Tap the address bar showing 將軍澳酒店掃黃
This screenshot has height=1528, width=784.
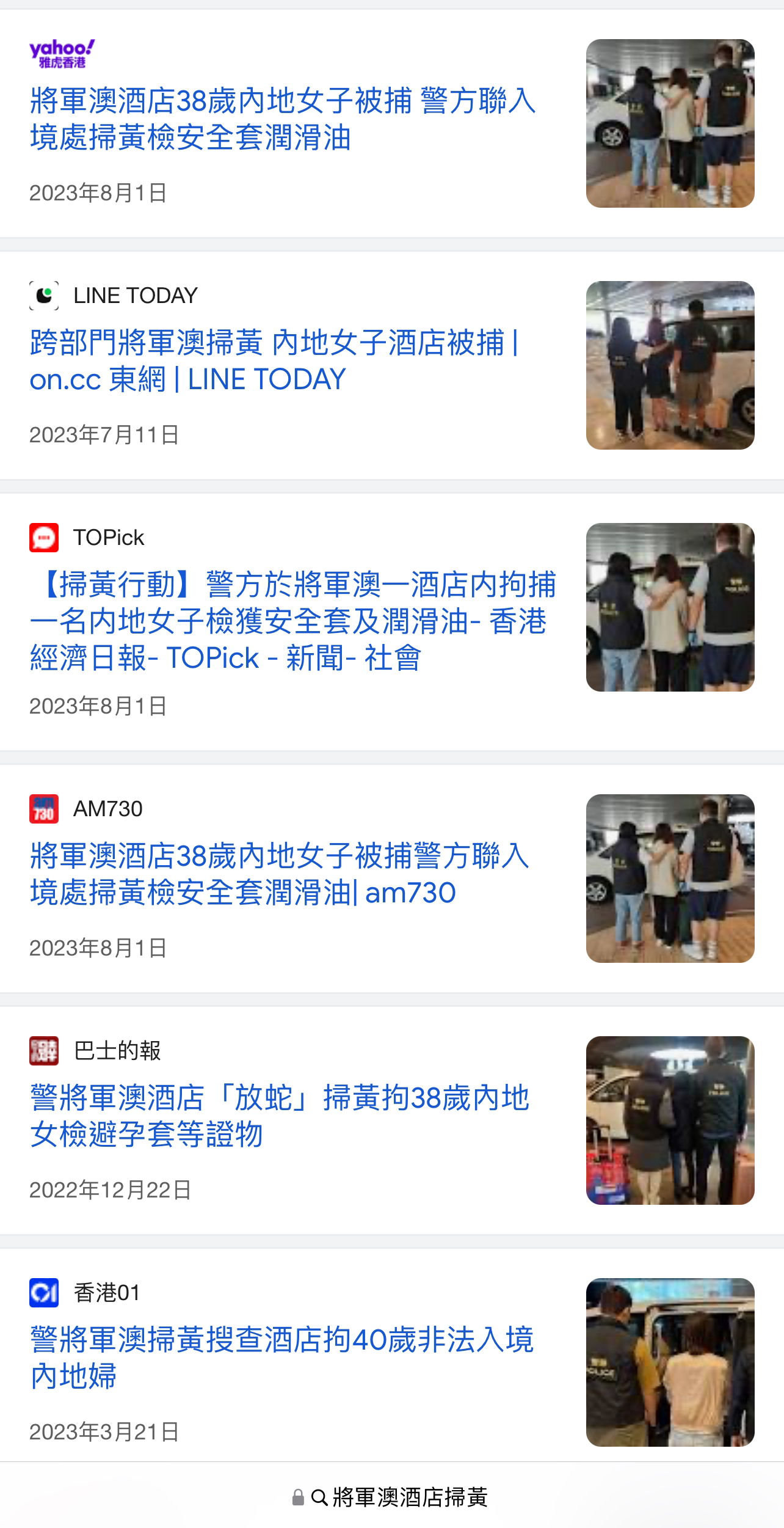(391, 1497)
